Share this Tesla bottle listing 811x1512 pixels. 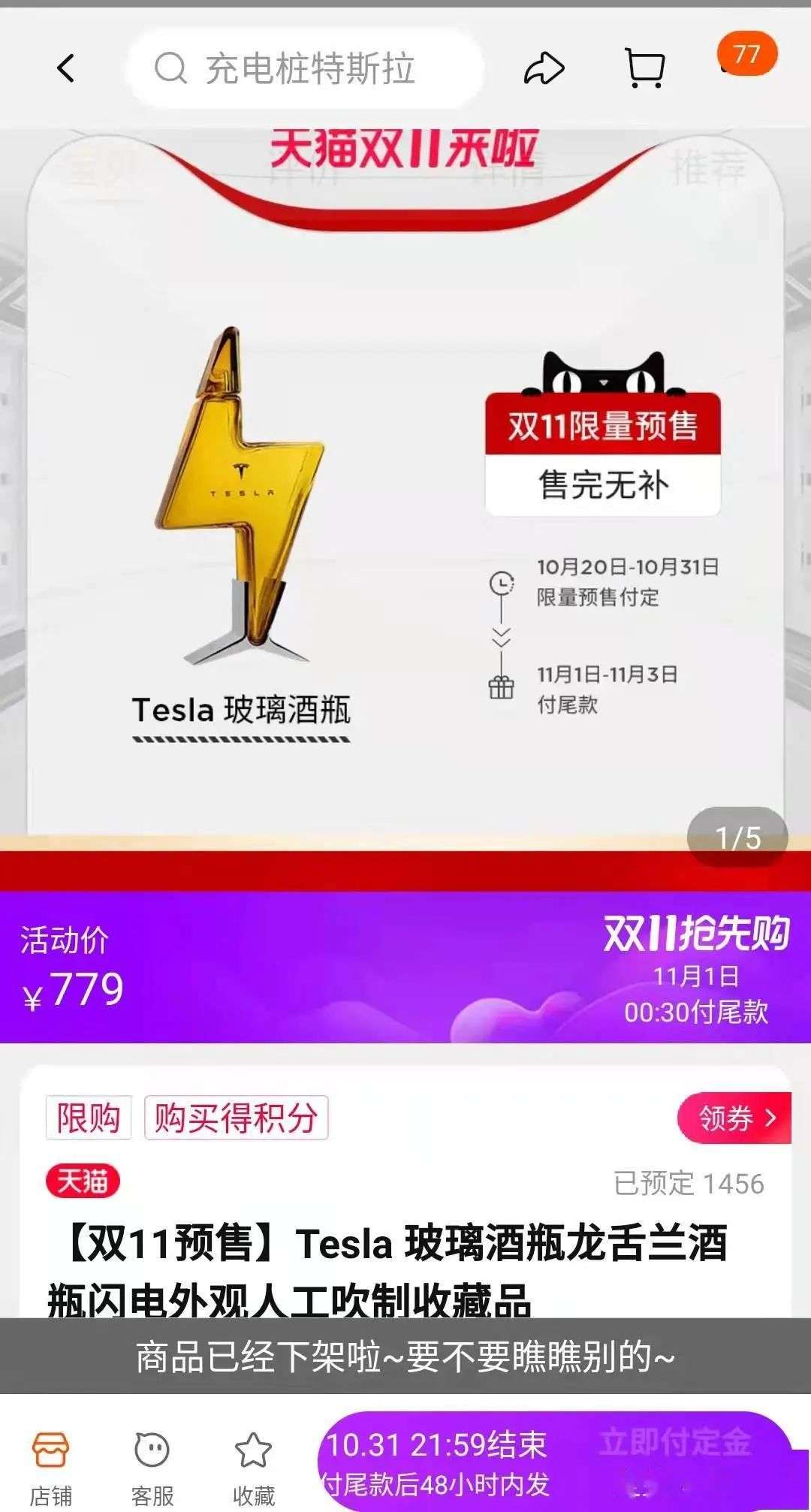543,69
